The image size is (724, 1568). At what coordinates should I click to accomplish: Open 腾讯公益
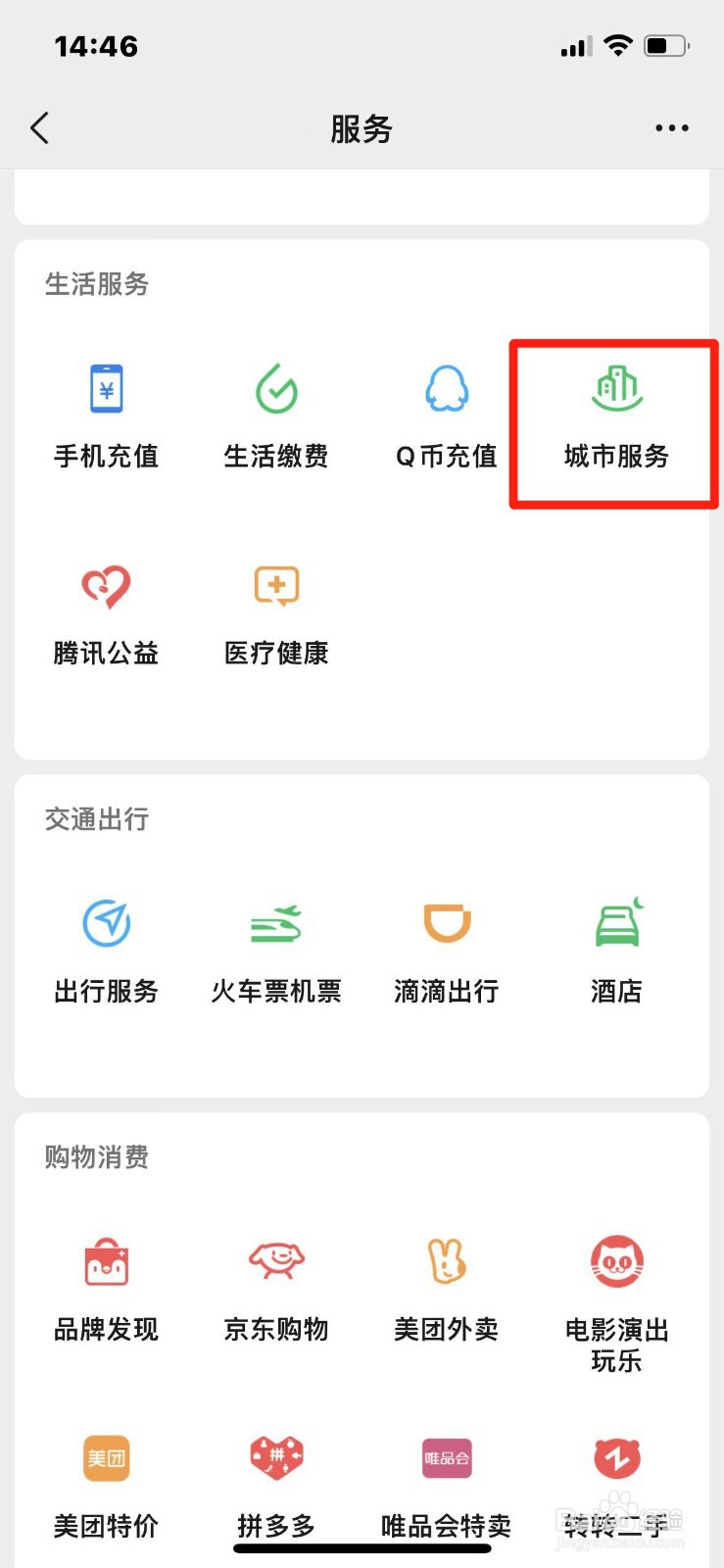click(106, 614)
